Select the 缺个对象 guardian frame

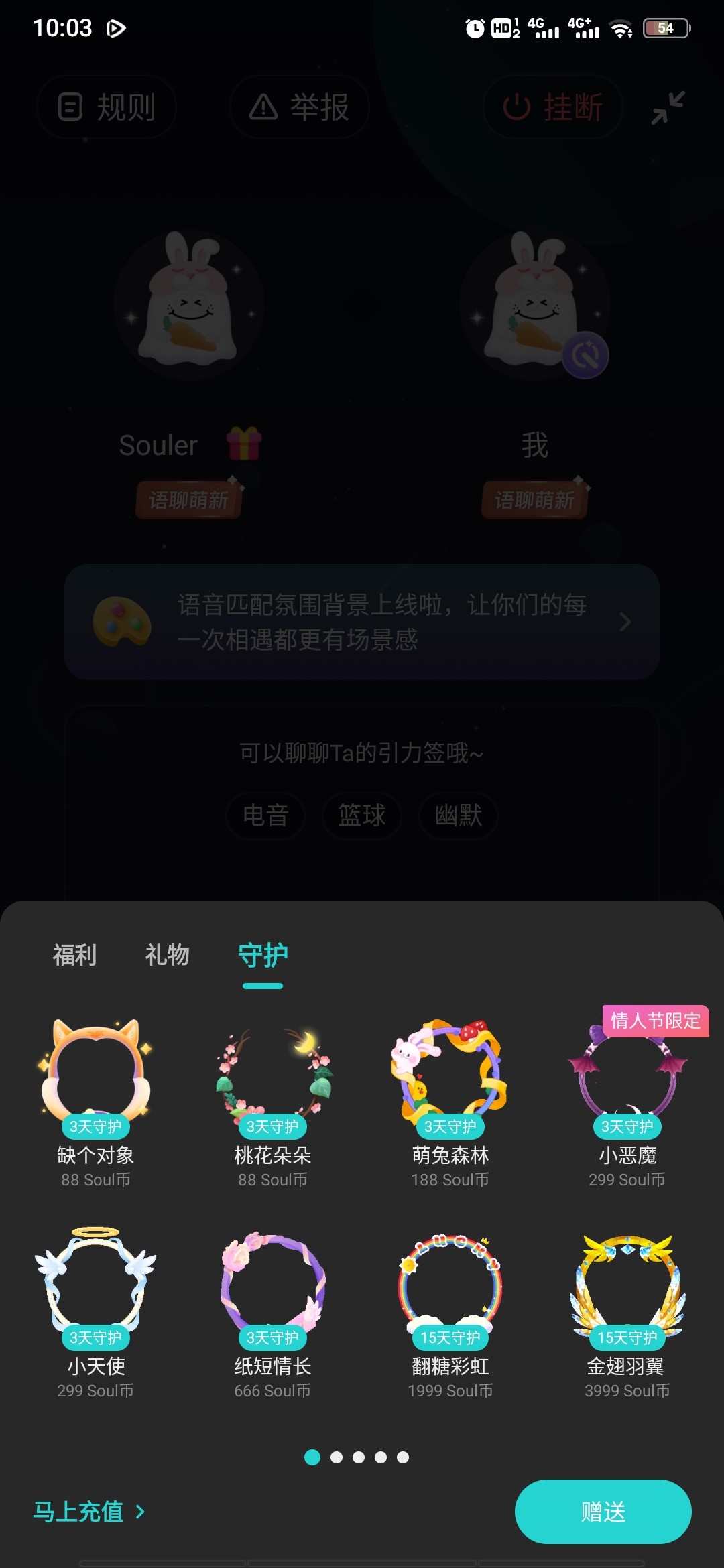(x=96, y=1102)
